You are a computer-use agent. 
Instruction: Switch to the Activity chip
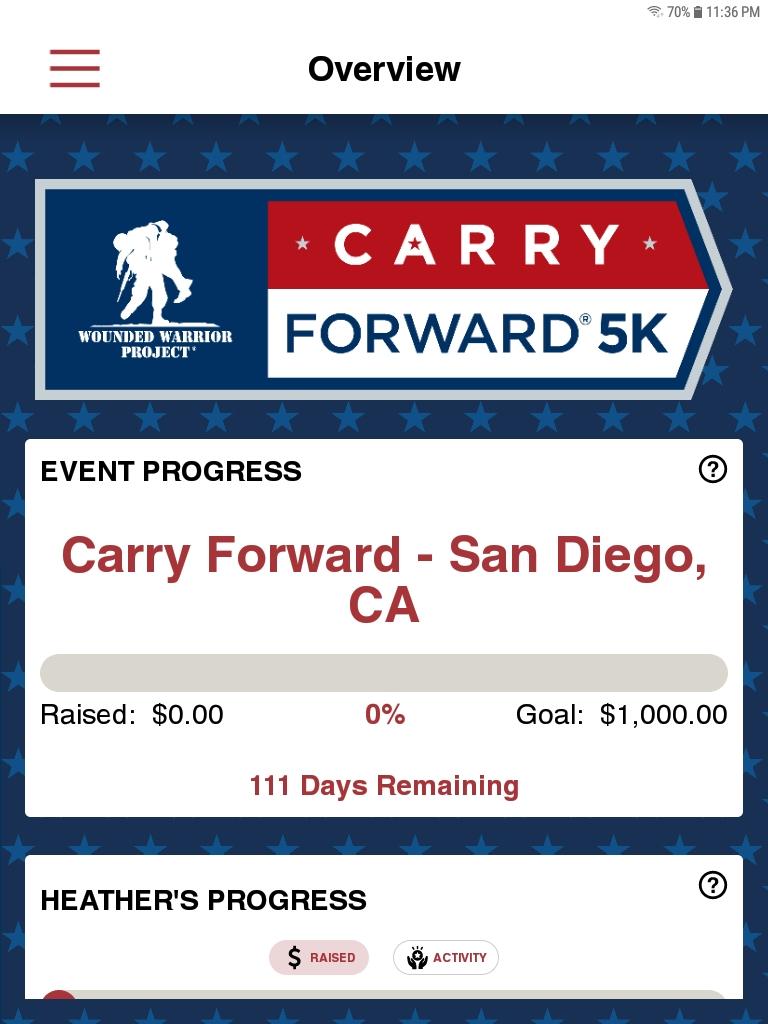click(446, 957)
